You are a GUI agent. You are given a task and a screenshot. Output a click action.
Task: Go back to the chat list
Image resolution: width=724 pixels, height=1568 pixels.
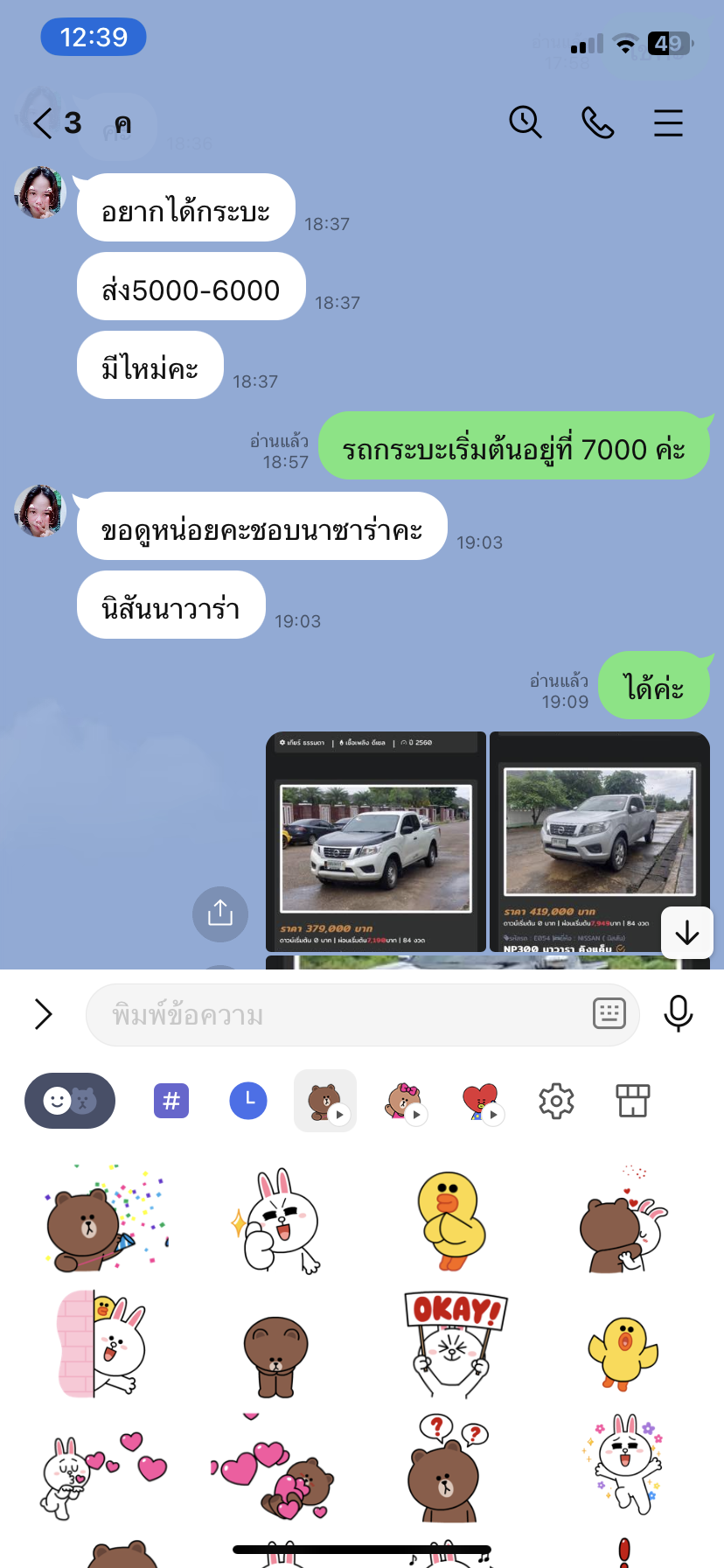(x=44, y=123)
